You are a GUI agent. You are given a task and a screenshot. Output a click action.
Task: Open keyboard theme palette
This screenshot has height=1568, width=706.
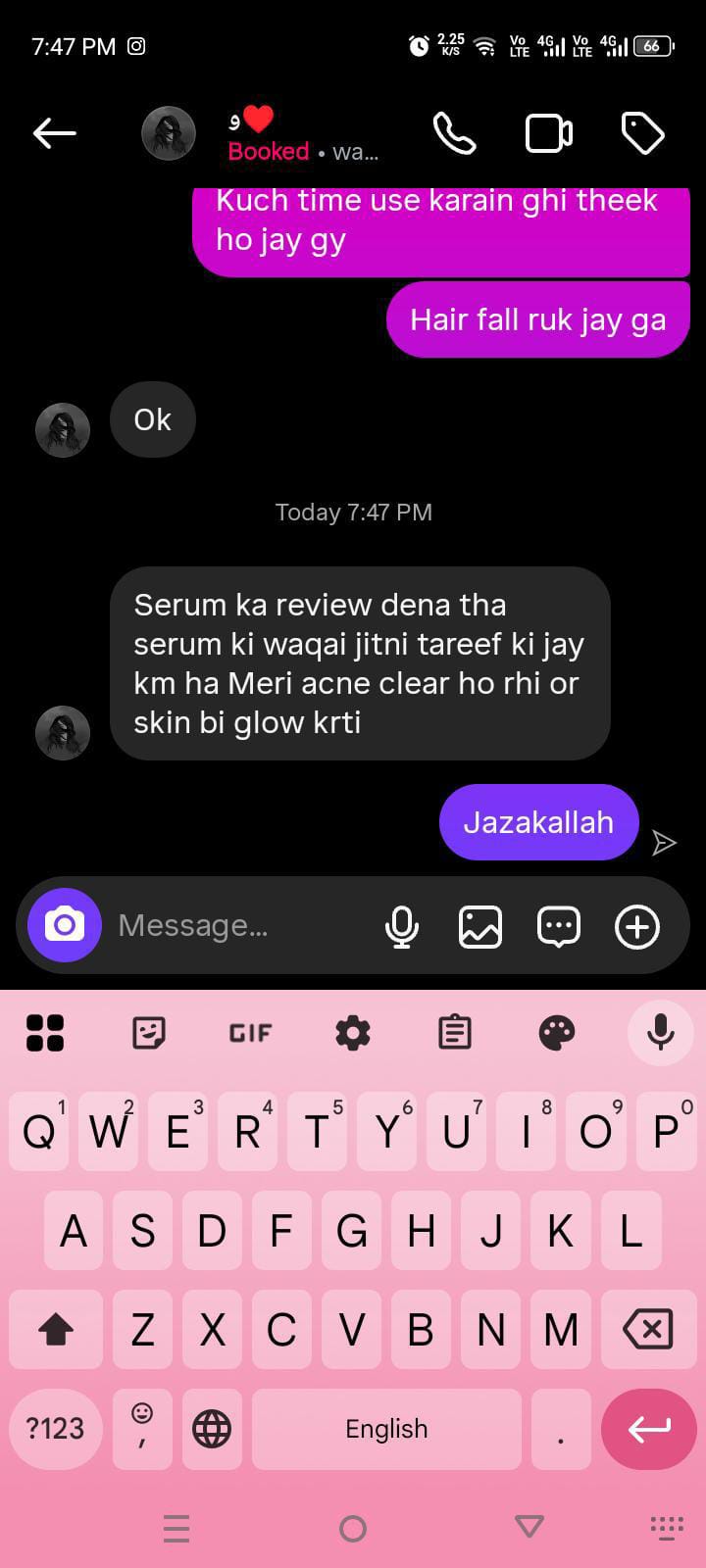(x=557, y=1033)
